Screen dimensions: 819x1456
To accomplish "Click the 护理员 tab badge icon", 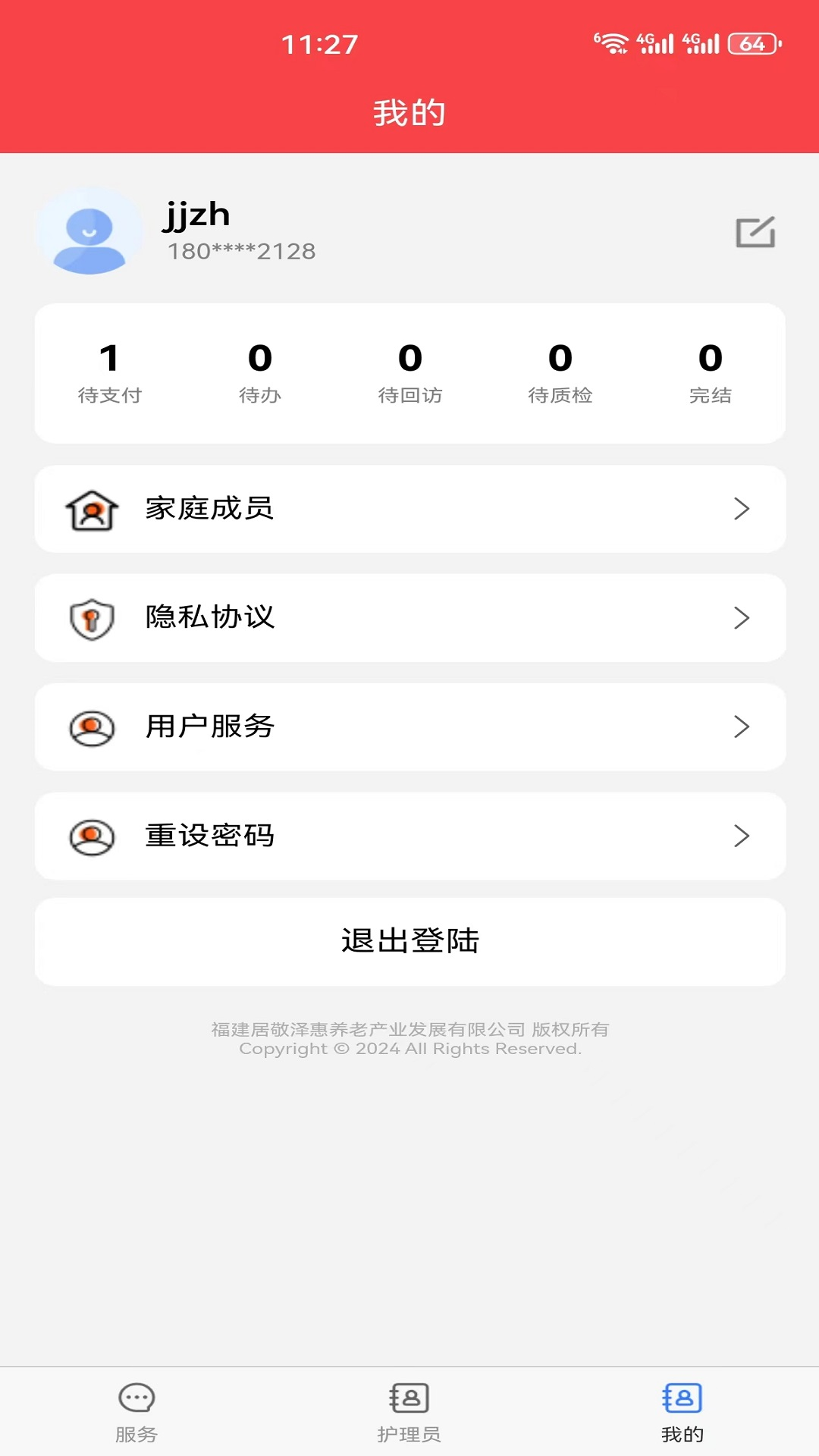I will (x=409, y=1398).
